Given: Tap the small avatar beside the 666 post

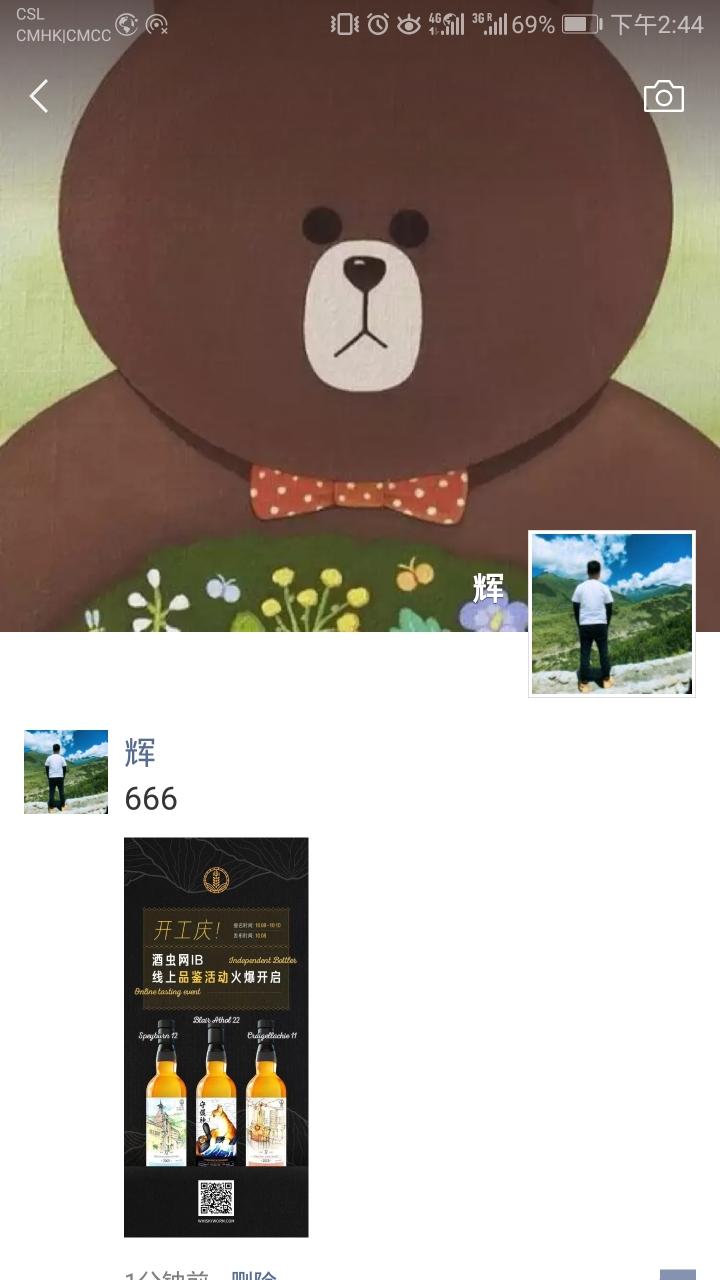Looking at the screenshot, I should coord(65,770).
